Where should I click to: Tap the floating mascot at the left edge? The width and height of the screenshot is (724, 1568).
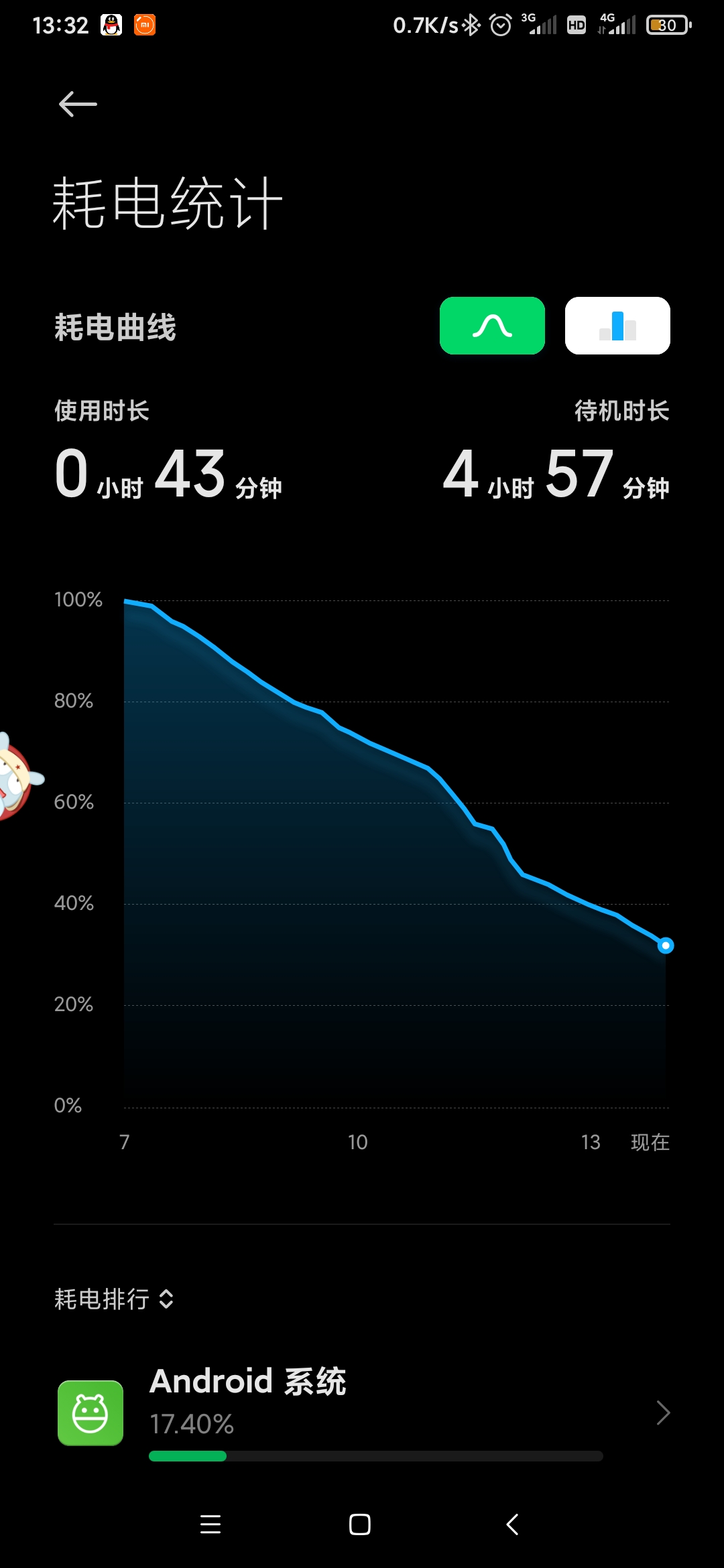point(19,777)
